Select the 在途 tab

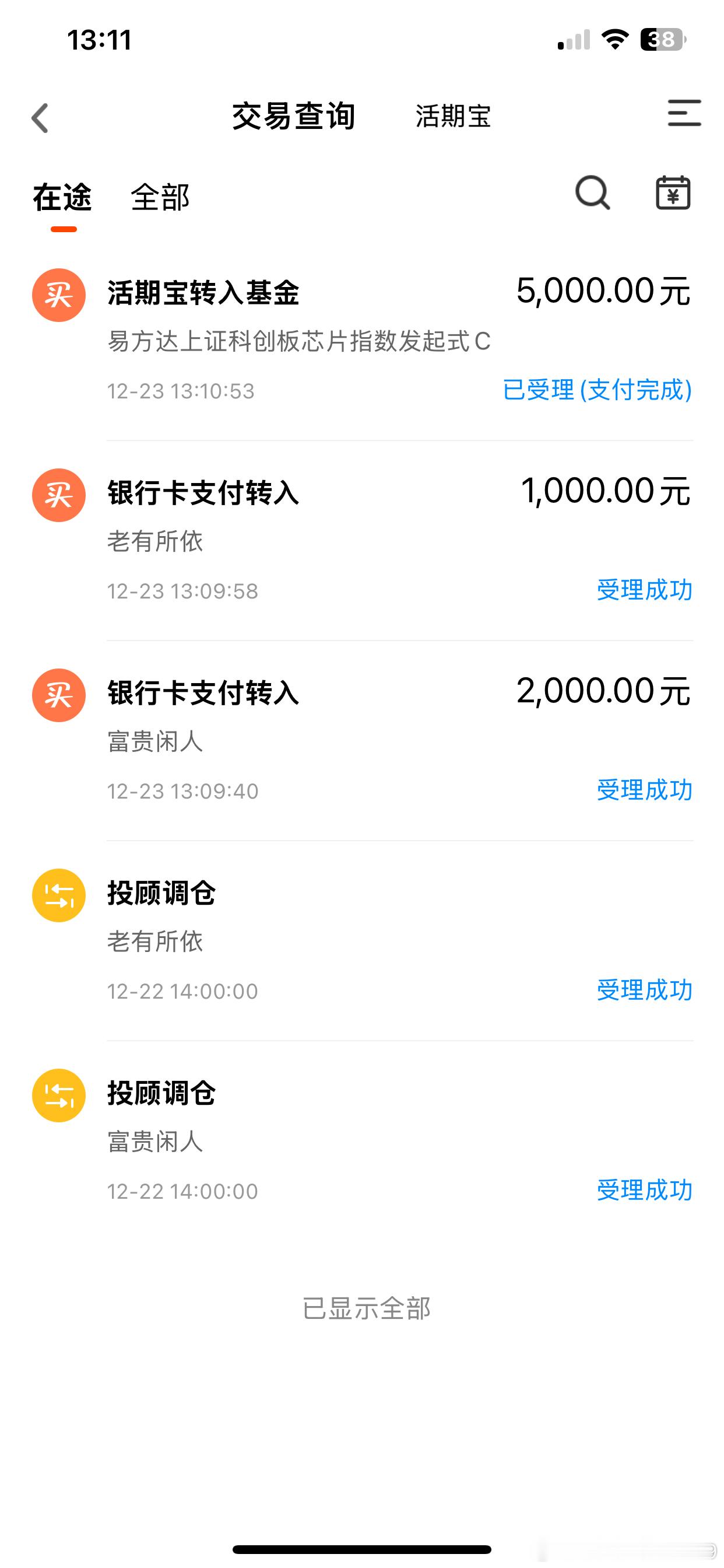pyautogui.click(x=62, y=198)
